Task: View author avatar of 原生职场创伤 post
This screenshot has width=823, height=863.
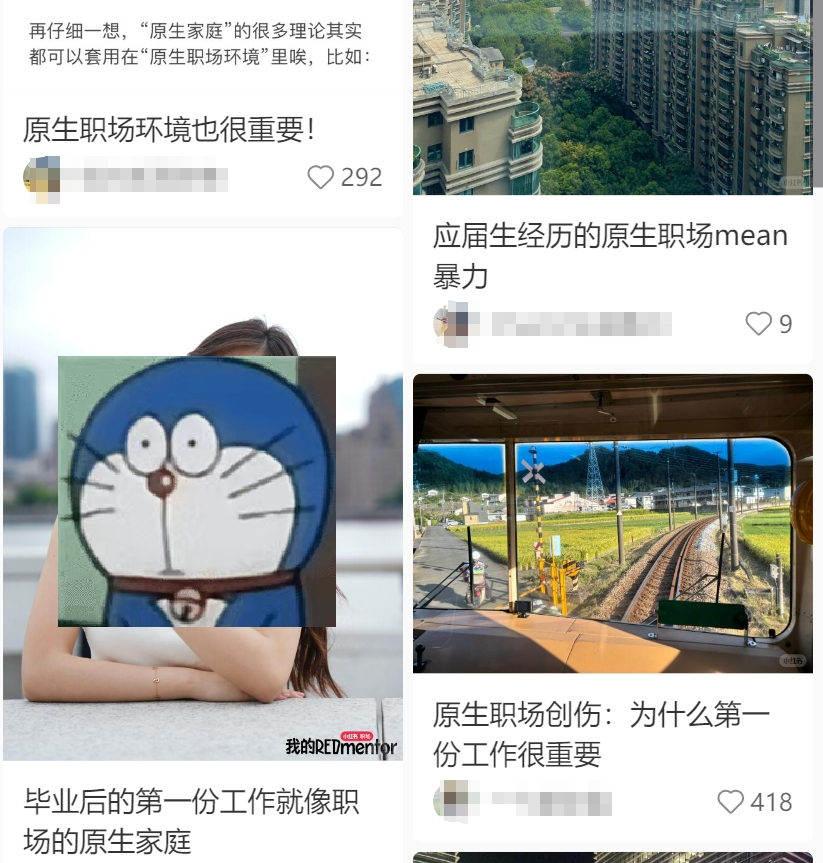Action: tap(451, 802)
